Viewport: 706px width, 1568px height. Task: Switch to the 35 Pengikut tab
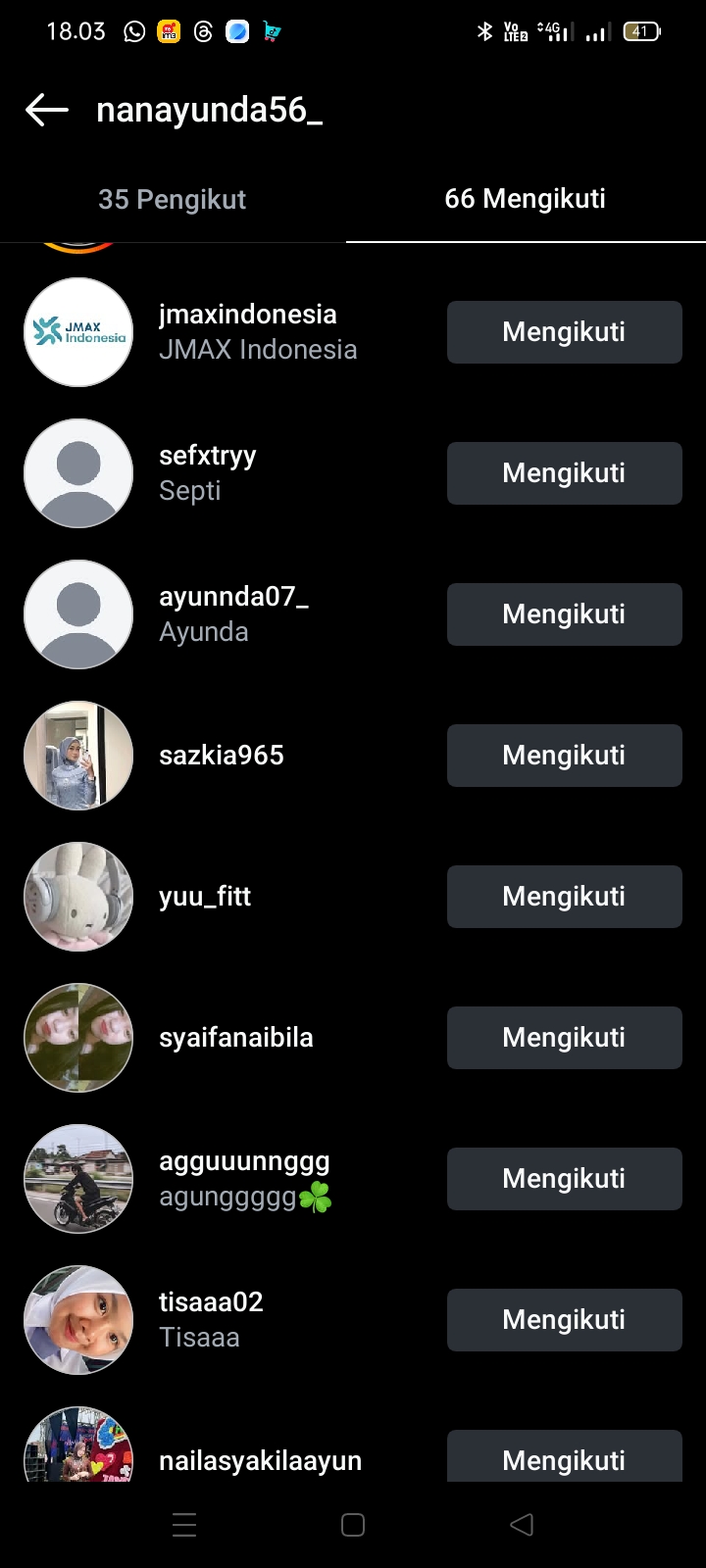pyautogui.click(x=173, y=199)
